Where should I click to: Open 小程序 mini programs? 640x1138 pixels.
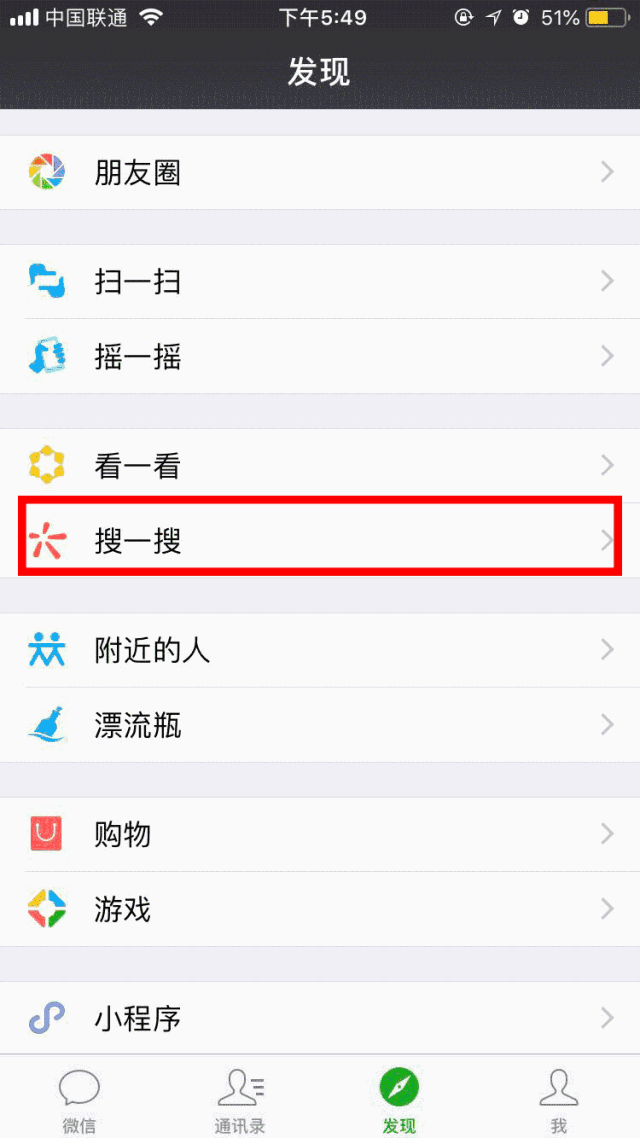pyautogui.click(x=320, y=1018)
